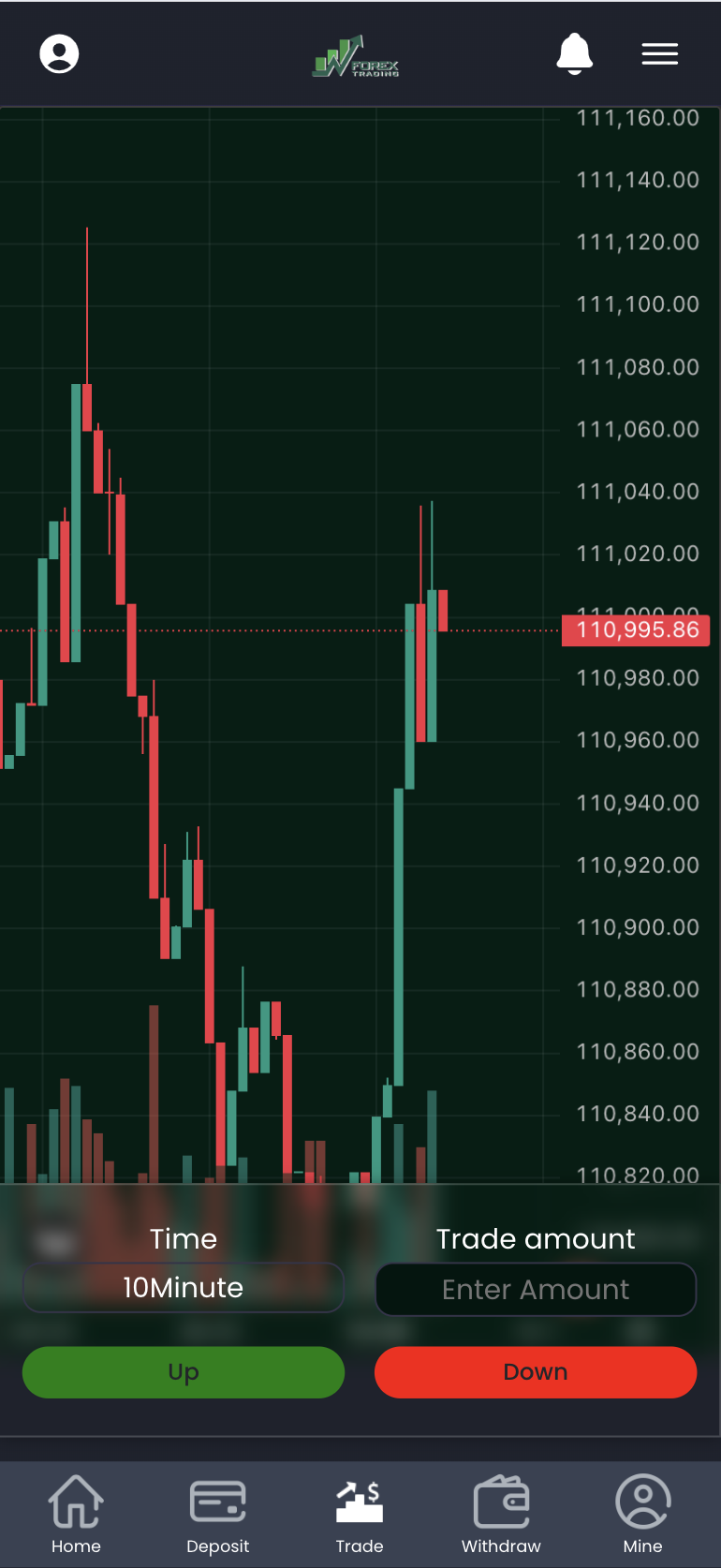Open the 10Minute time selector
This screenshot has height=1568, width=721.
pyautogui.click(x=184, y=1287)
